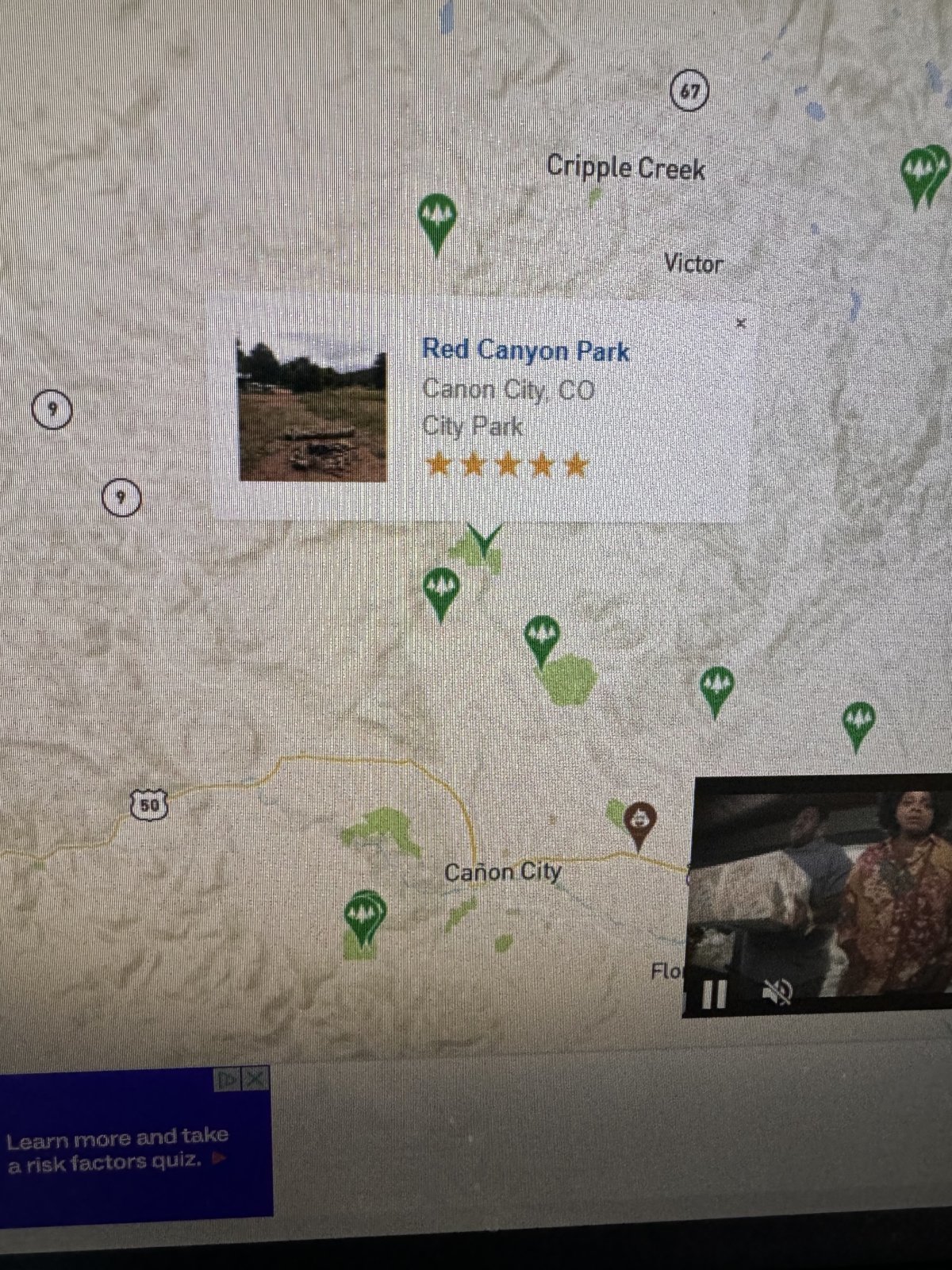Select the green campsite pin below Cripple Creek
The image size is (952, 1270).
point(436,219)
